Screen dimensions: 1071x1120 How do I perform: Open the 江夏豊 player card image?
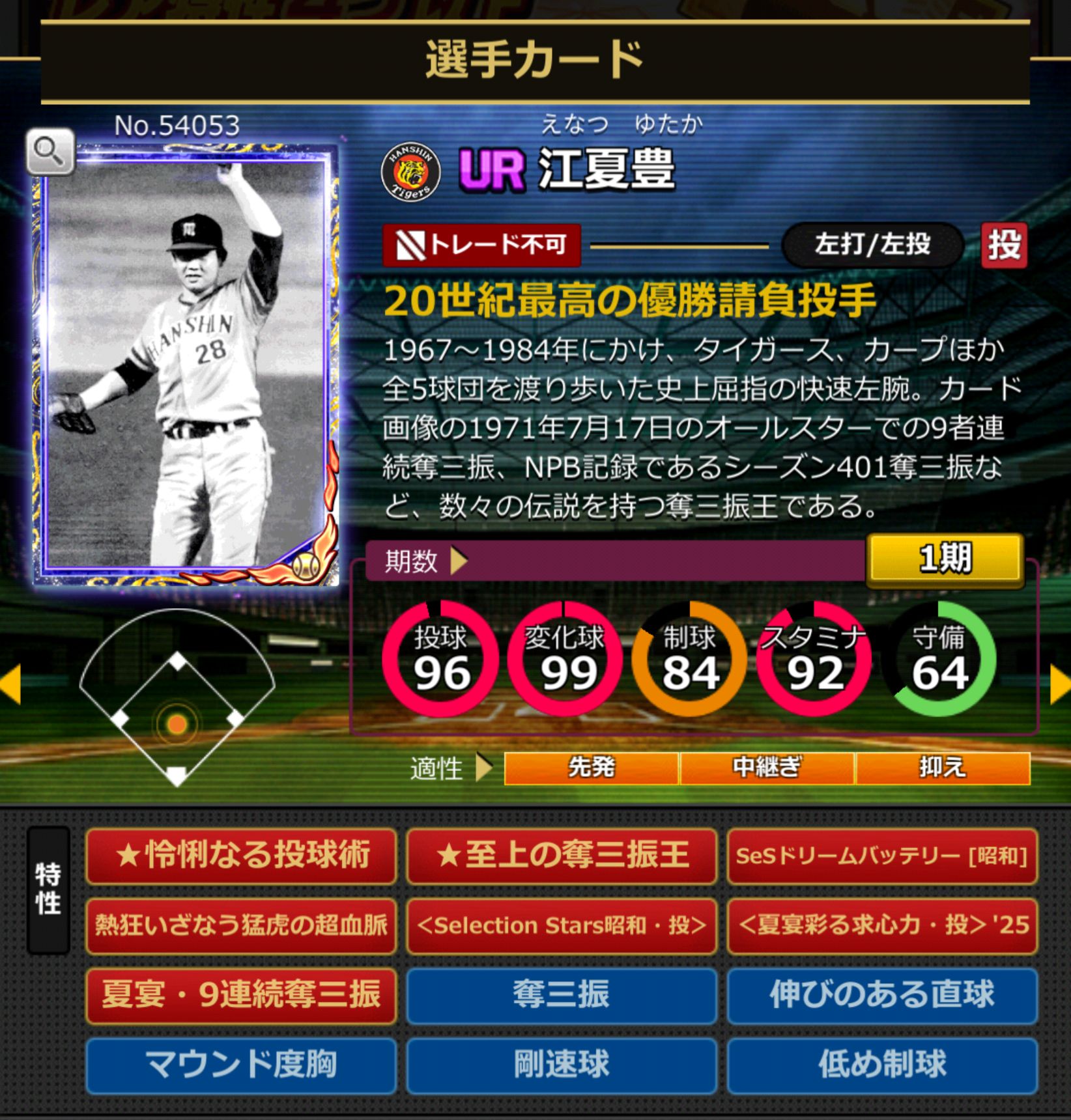(x=186, y=365)
